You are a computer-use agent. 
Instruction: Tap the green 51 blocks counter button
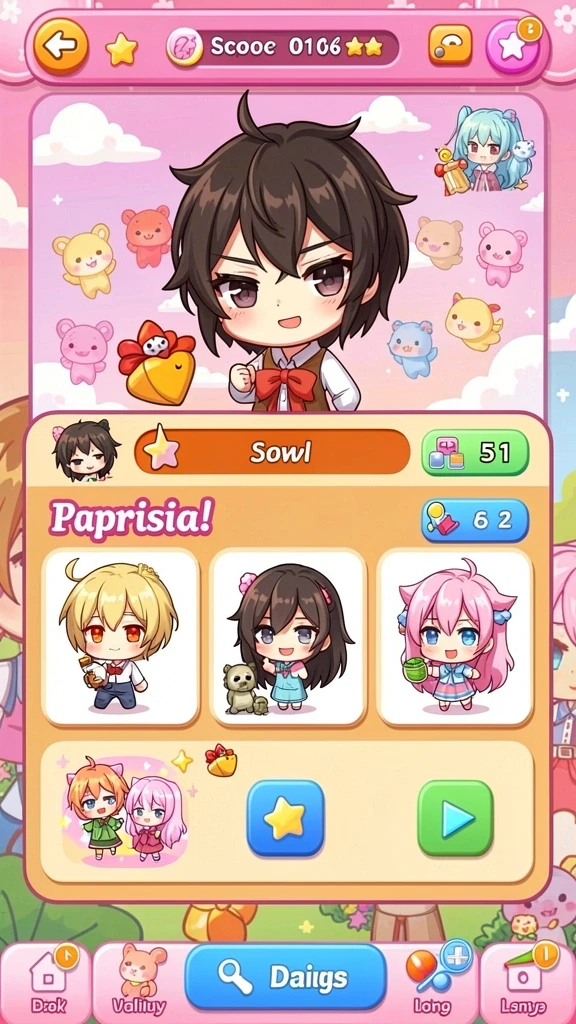click(475, 453)
